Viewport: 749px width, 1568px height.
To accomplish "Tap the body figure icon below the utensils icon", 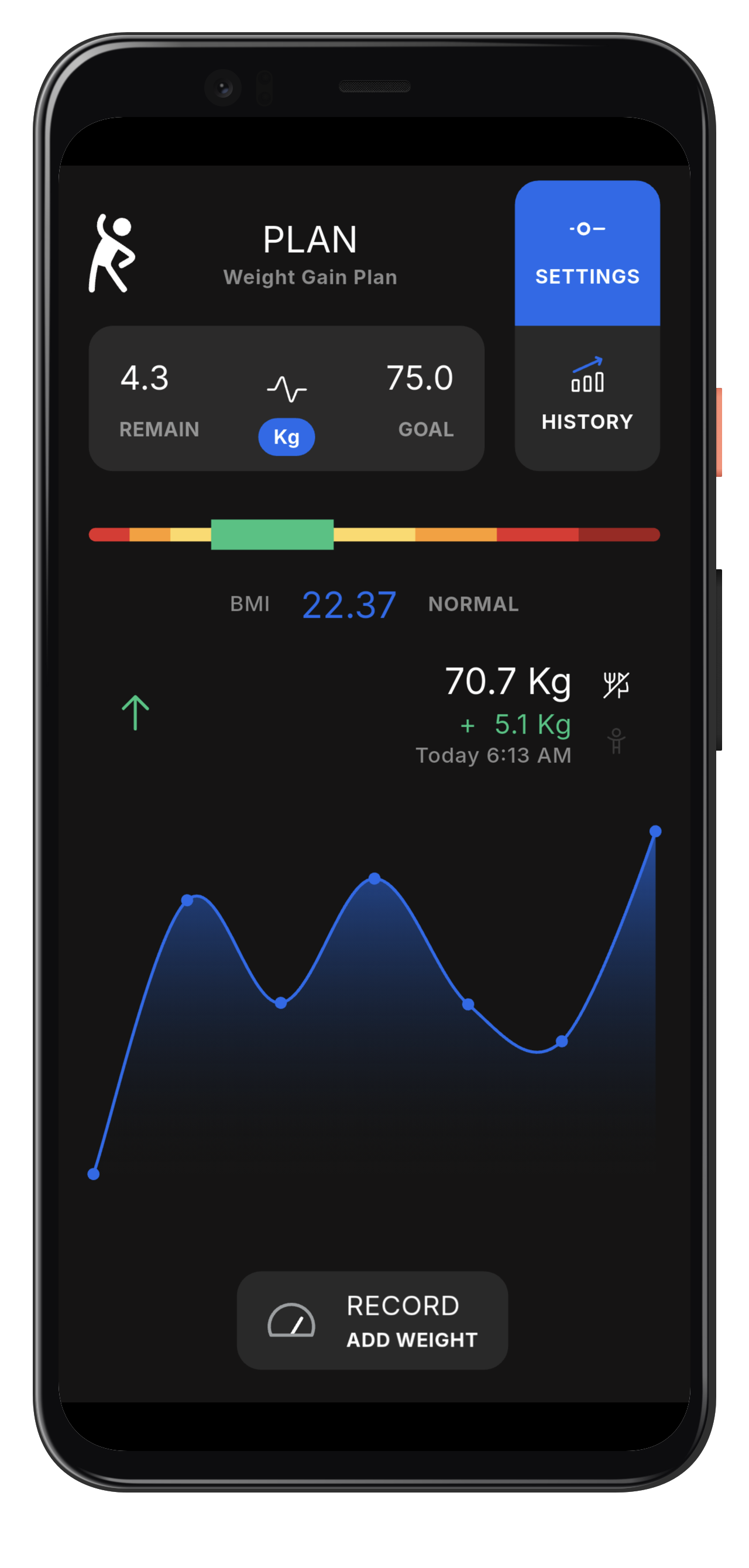I will [616, 741].
